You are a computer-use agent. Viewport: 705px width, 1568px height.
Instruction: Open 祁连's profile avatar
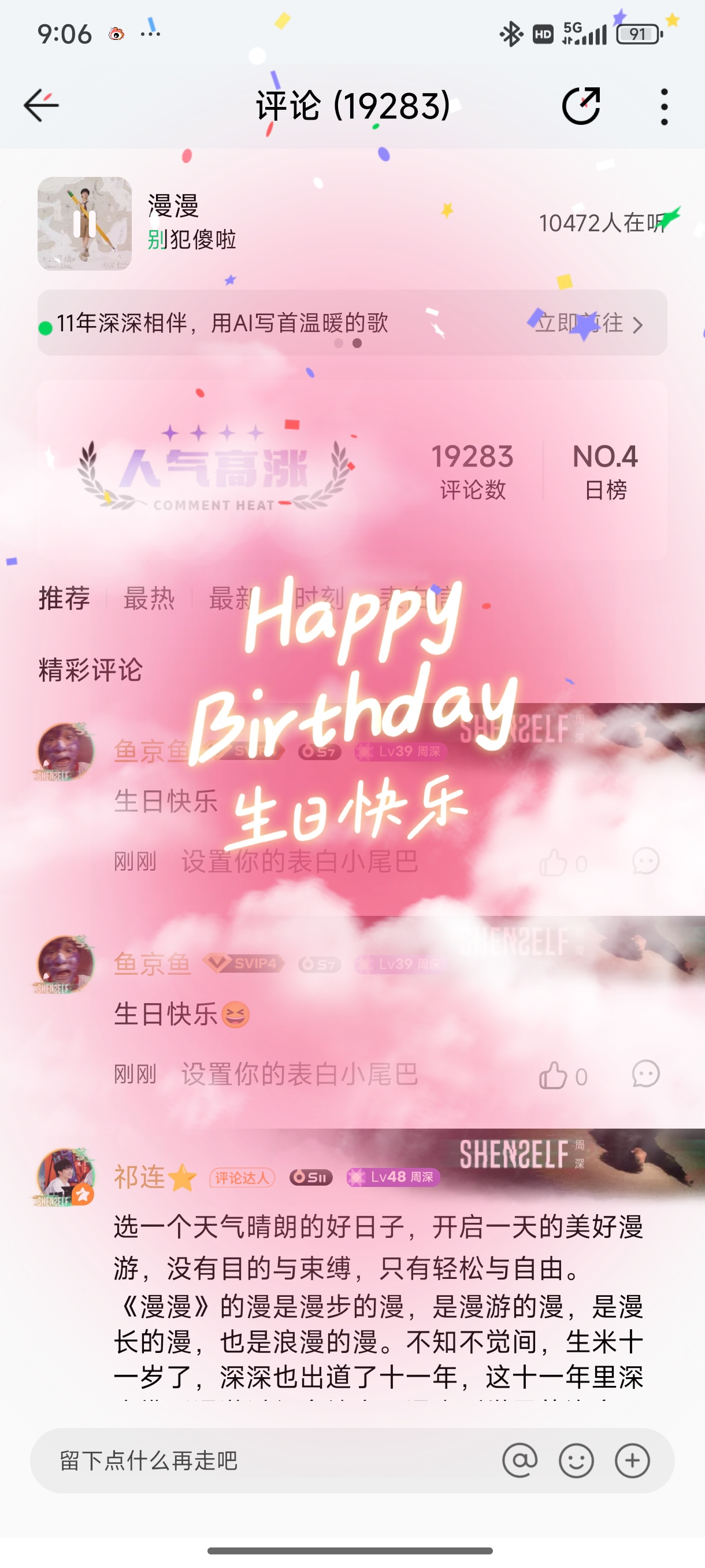(66, 1176)
